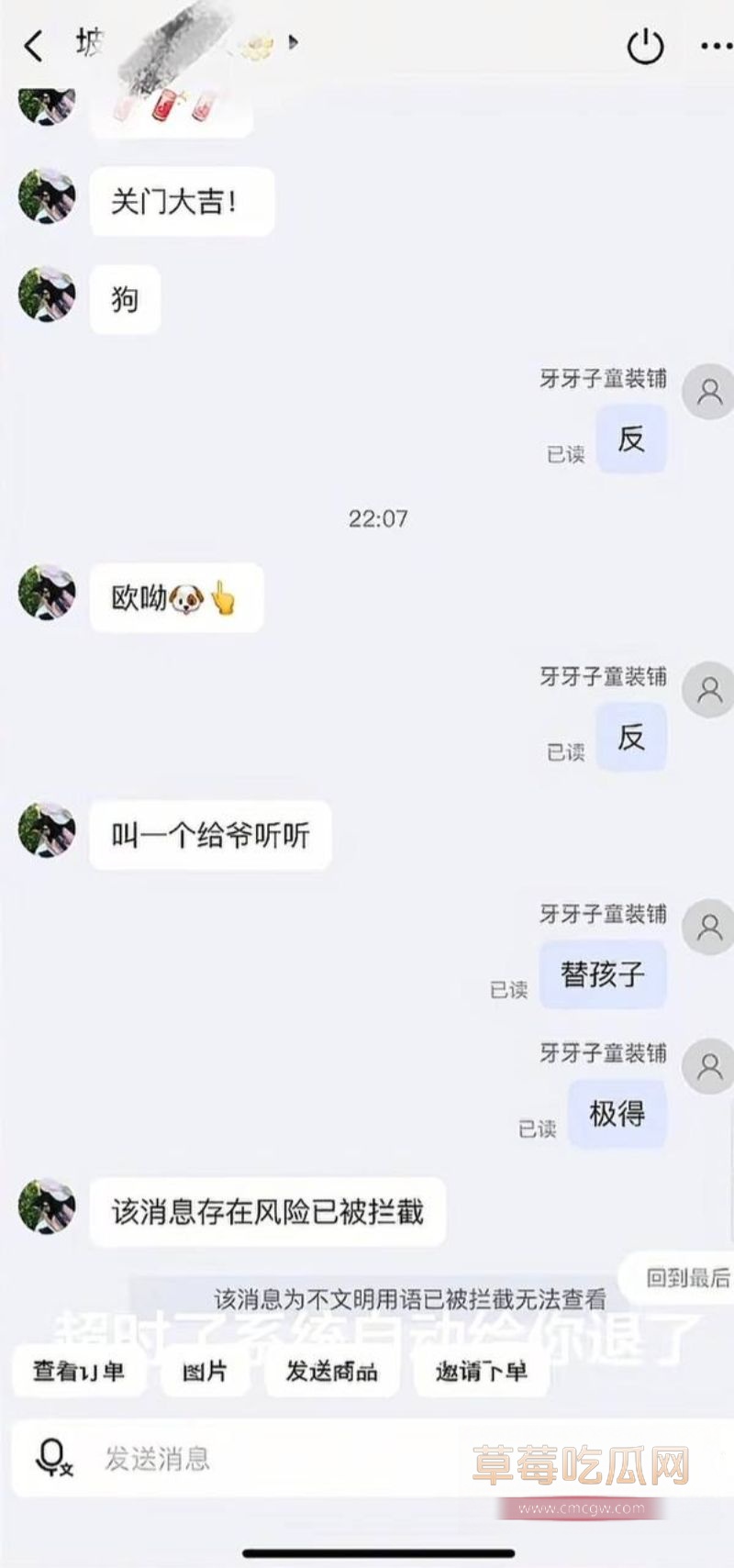Tap 发送商品 to send a product
This screenshot has width=734, height=1568.
click(330, 1370)
